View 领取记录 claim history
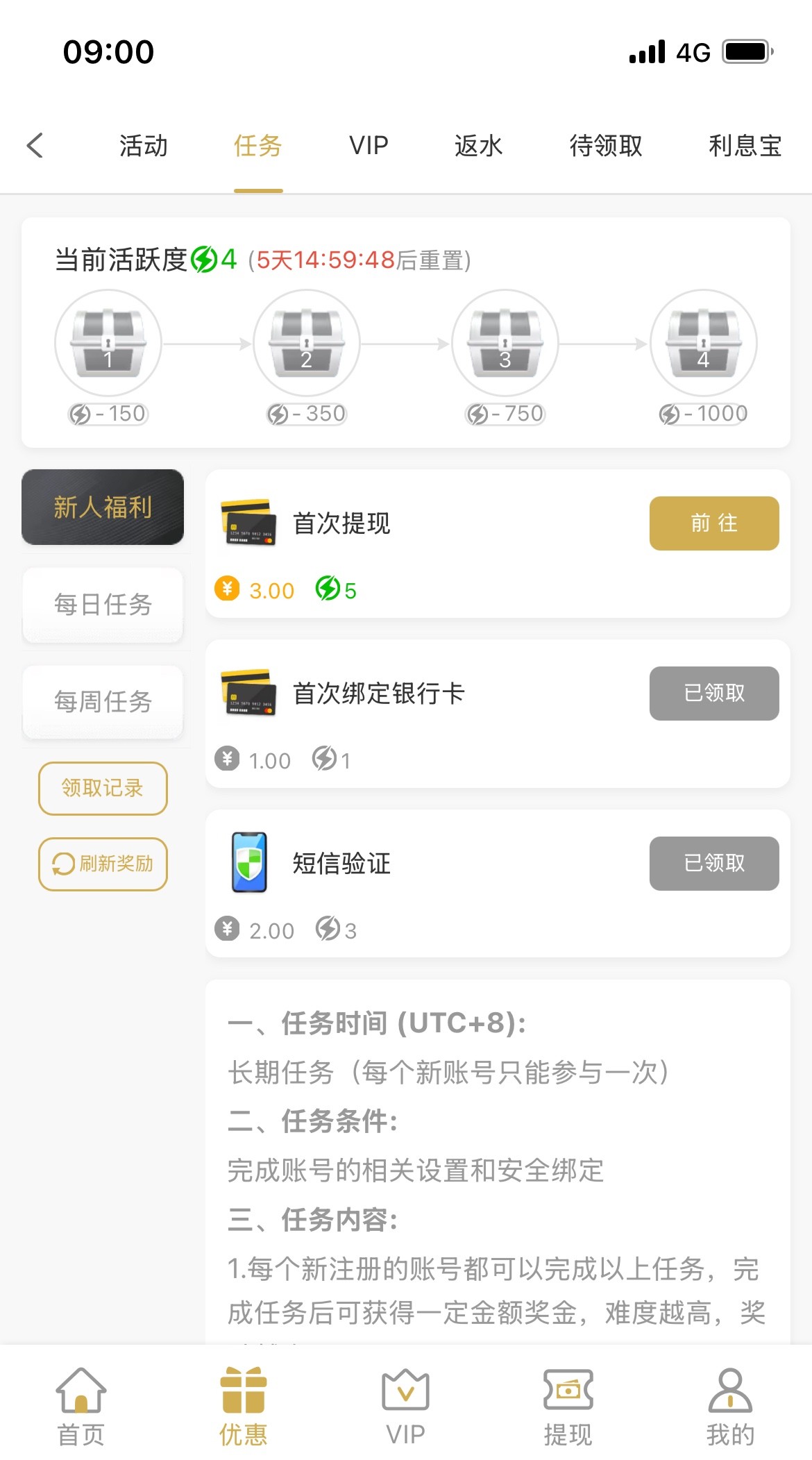This screenshot has height=1460, width=812. click(x=103, y=788)
